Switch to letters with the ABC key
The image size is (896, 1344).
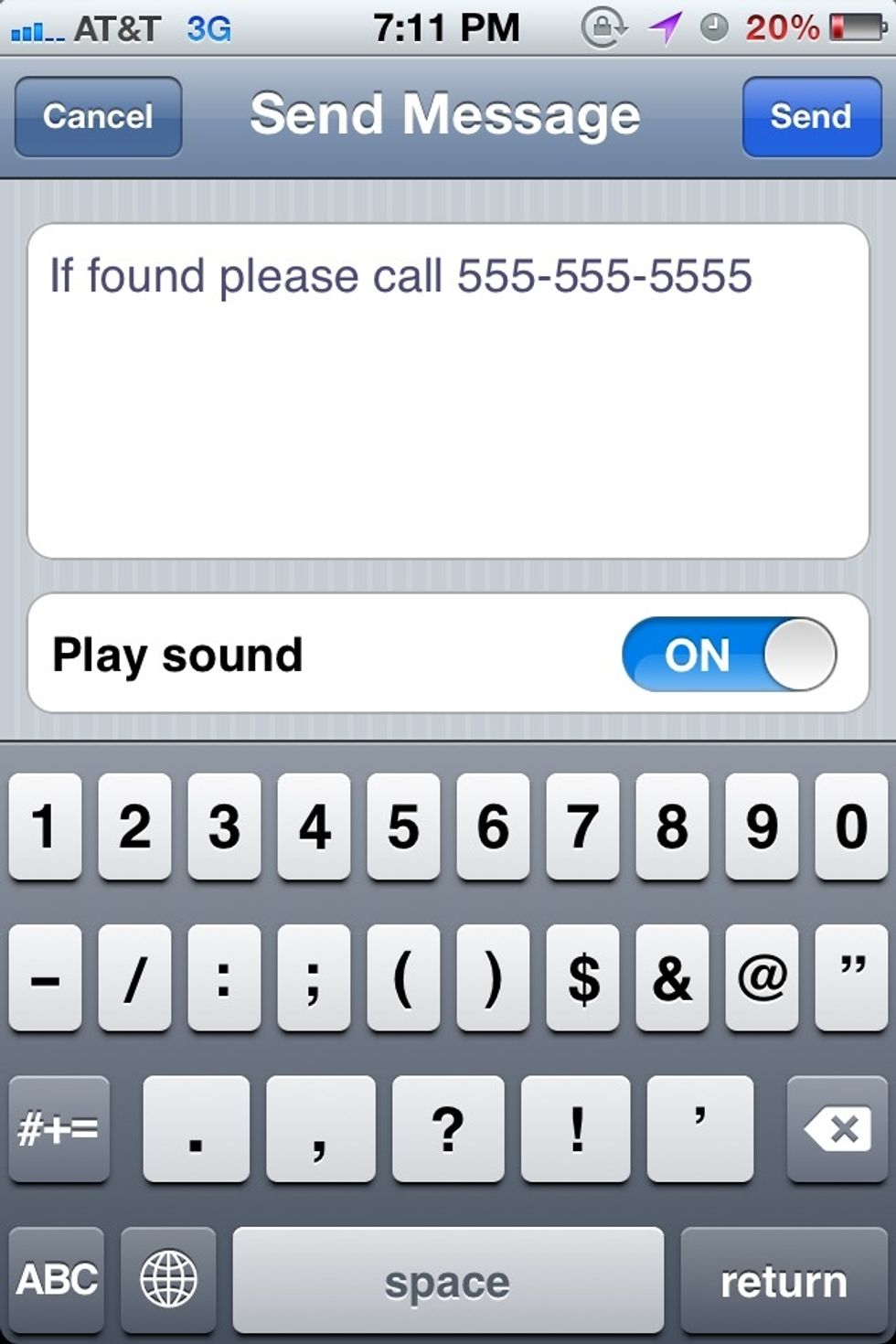pos(57,1280)
